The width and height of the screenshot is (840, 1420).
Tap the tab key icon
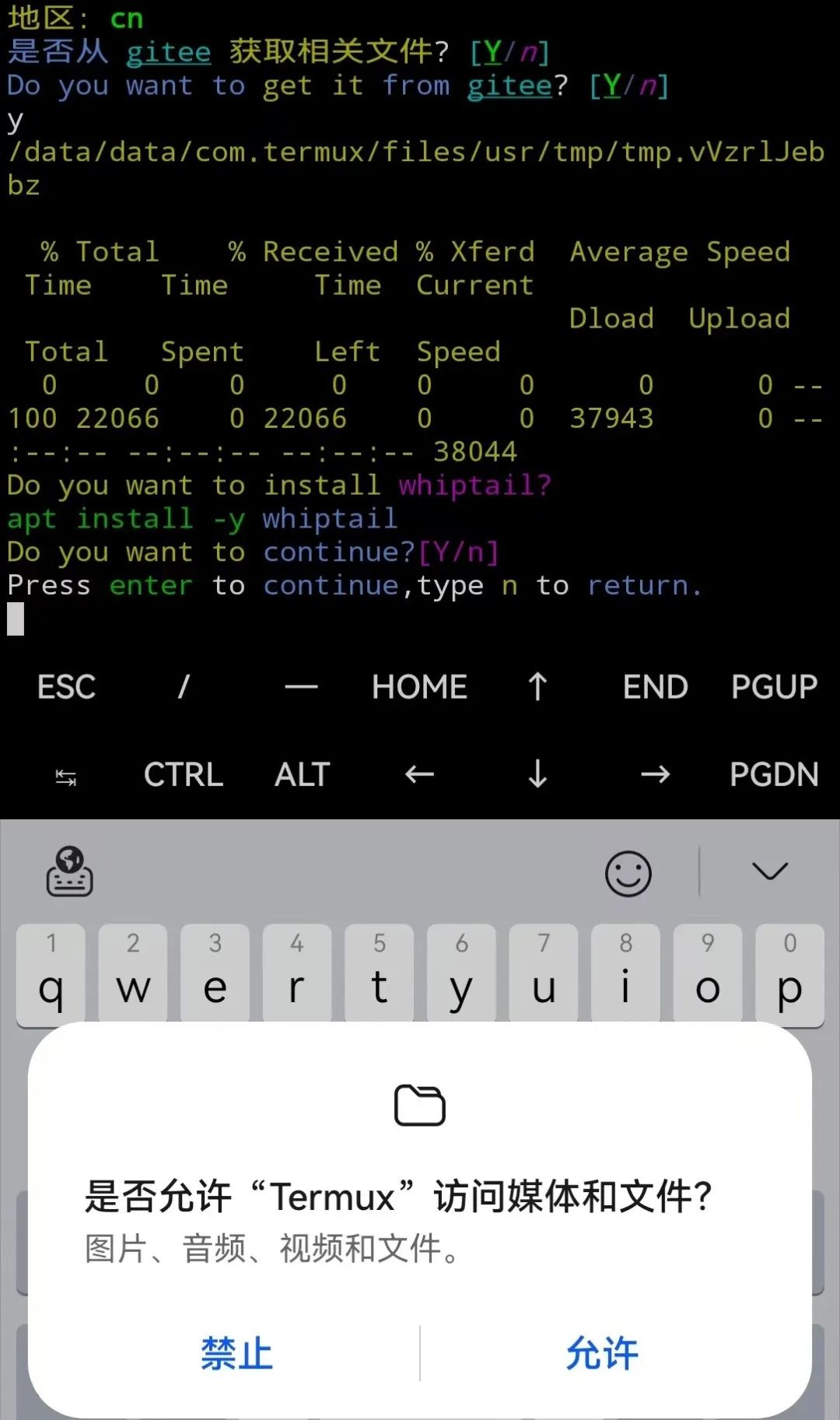click(66, 776)
